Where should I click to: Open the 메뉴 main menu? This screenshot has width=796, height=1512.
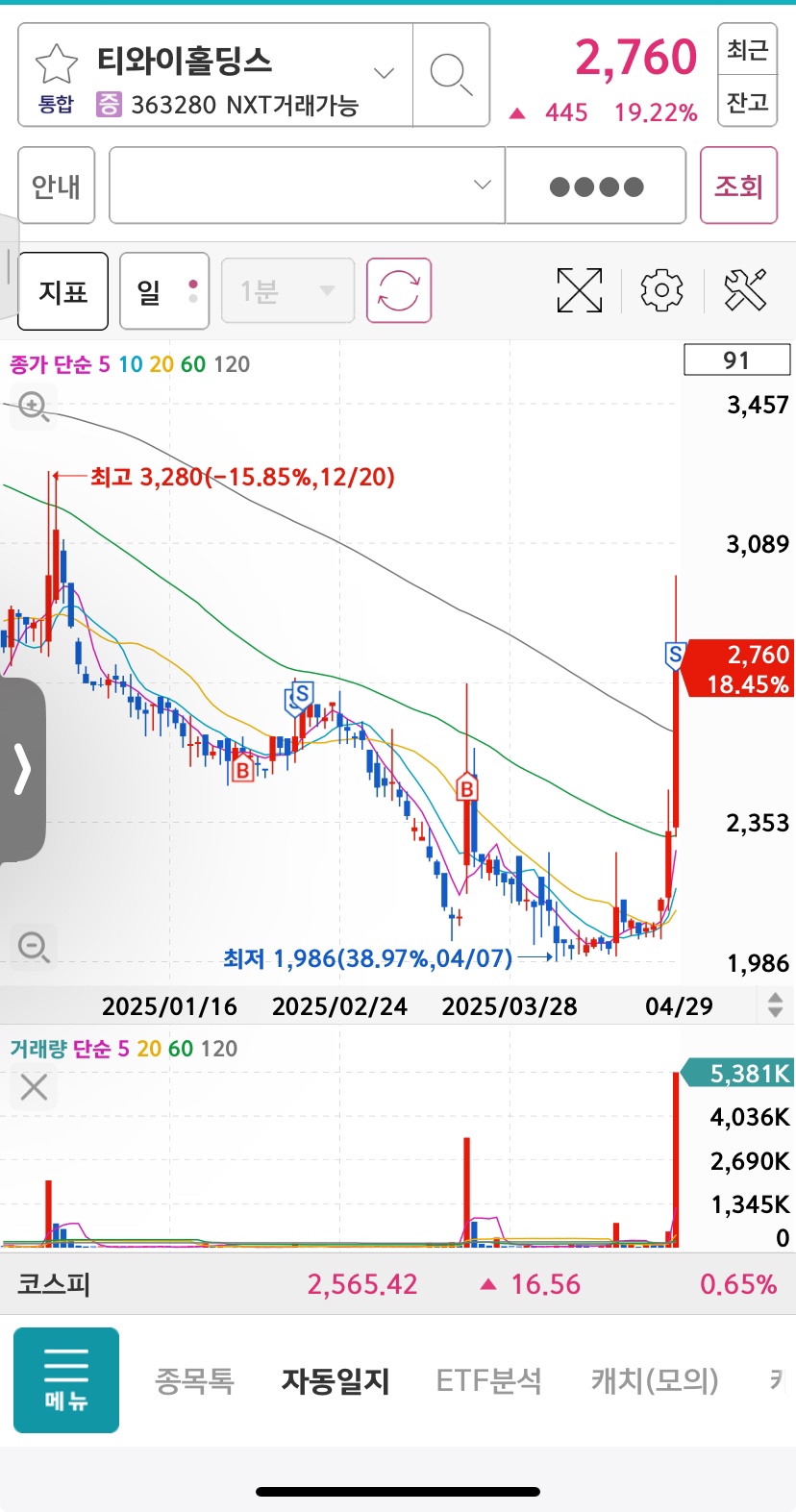(x=66, y=1379)
